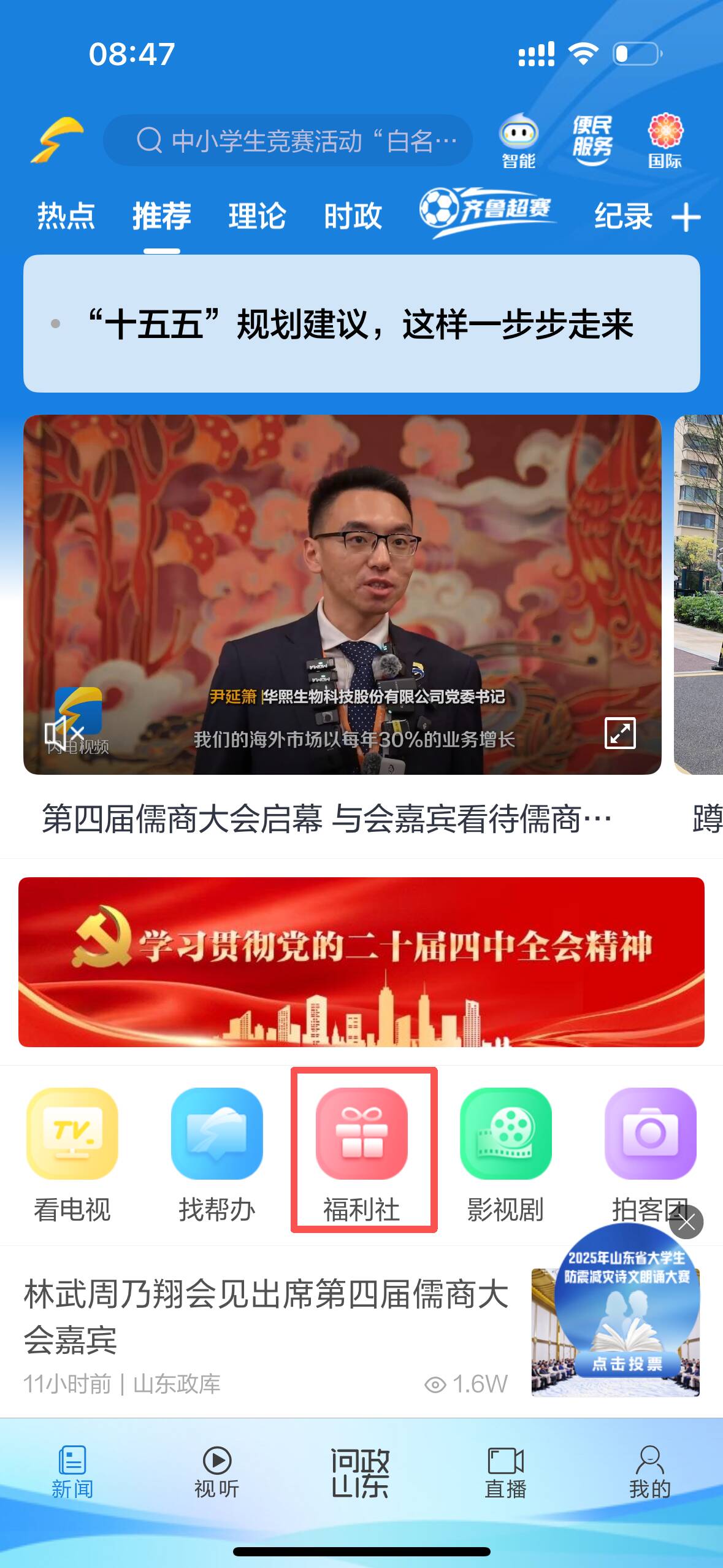Screen dimensions: 723x1568
Task: Dismiss the floating 点击投票 promotion
Action: point(686,1222)
